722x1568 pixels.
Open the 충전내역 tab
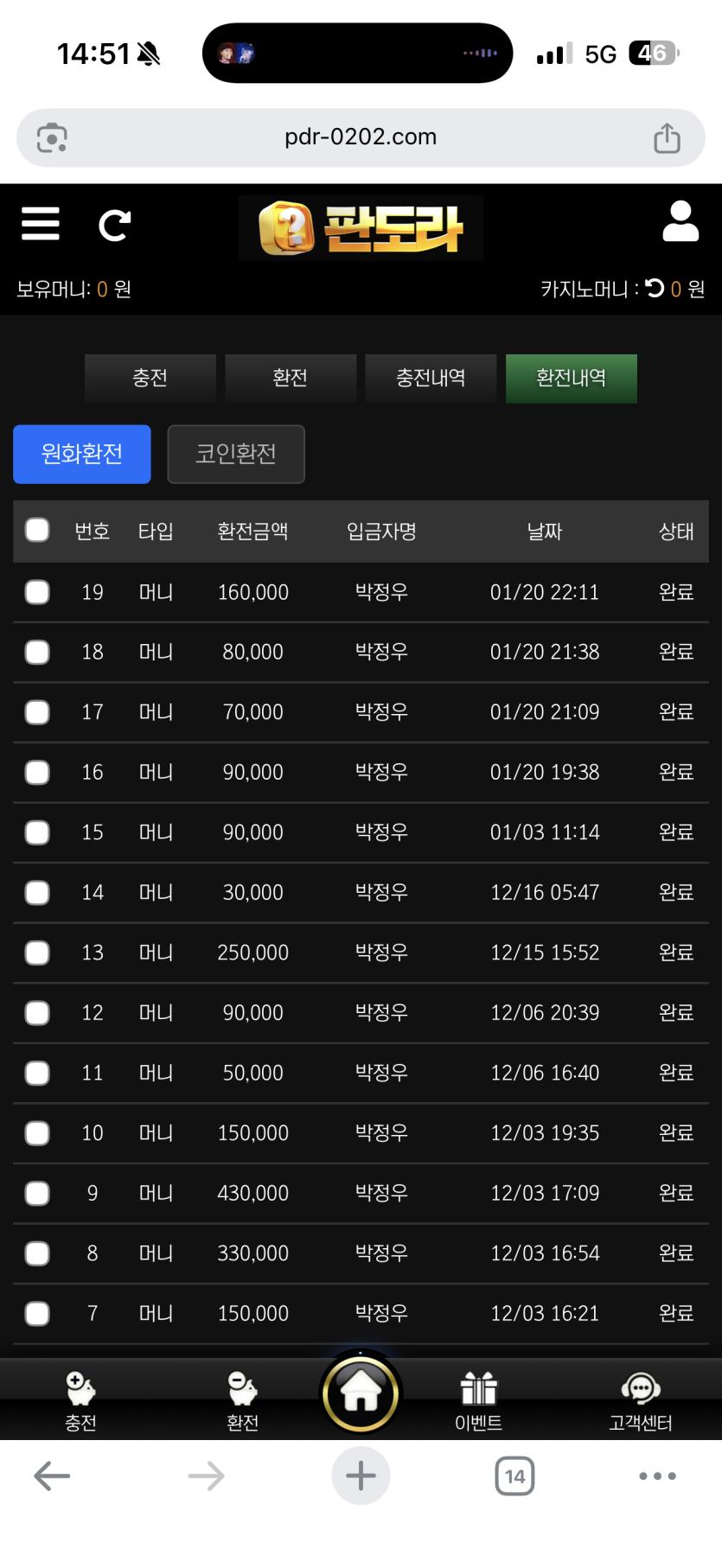point(431,378)
